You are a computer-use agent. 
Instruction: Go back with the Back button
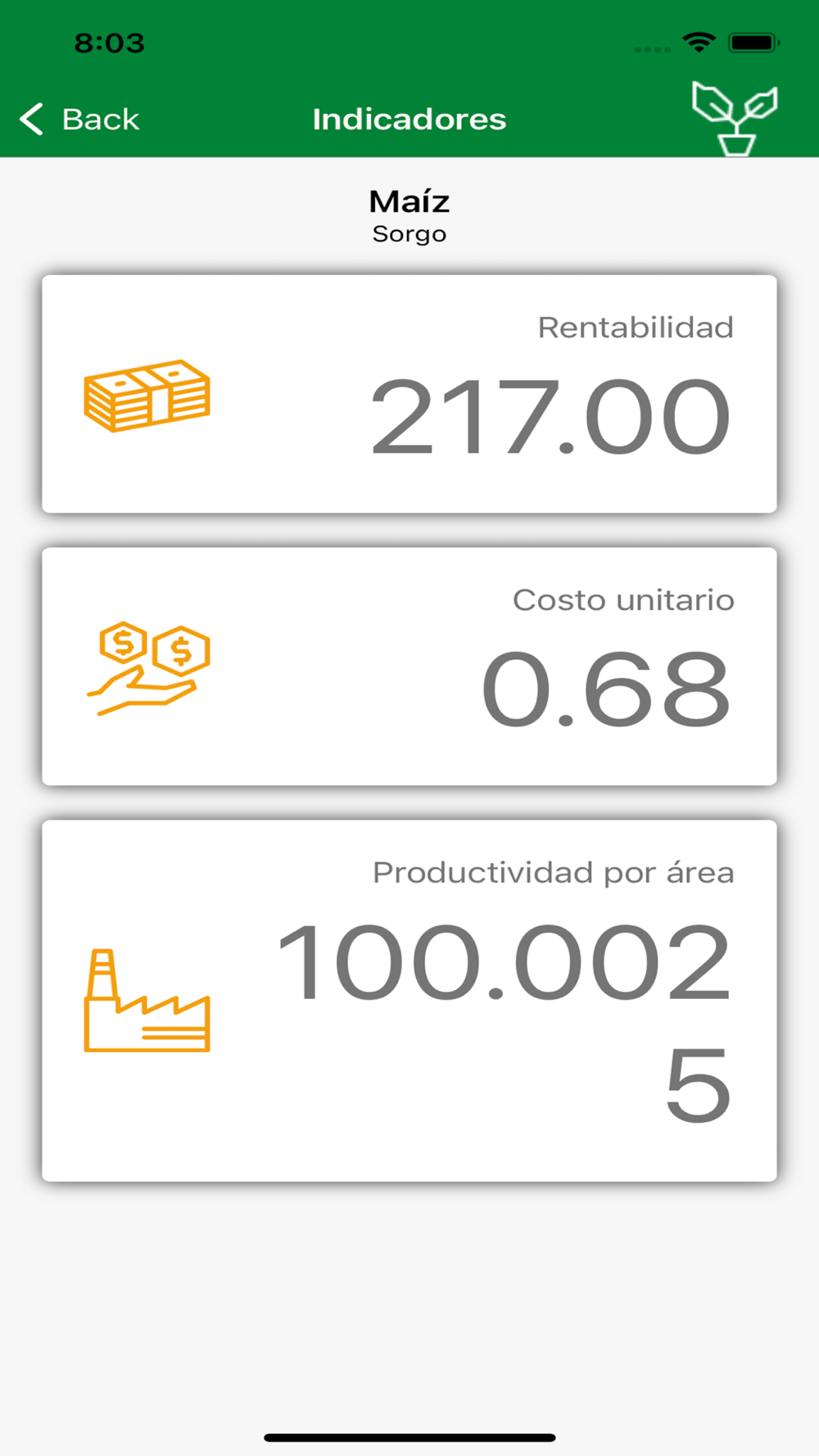tap(79, 120)
